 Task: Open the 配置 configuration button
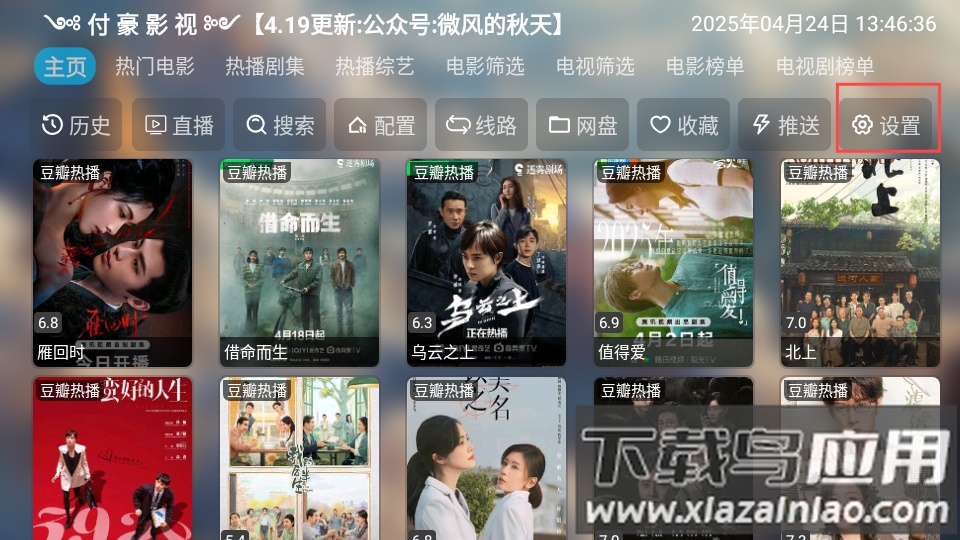[381, 125]
